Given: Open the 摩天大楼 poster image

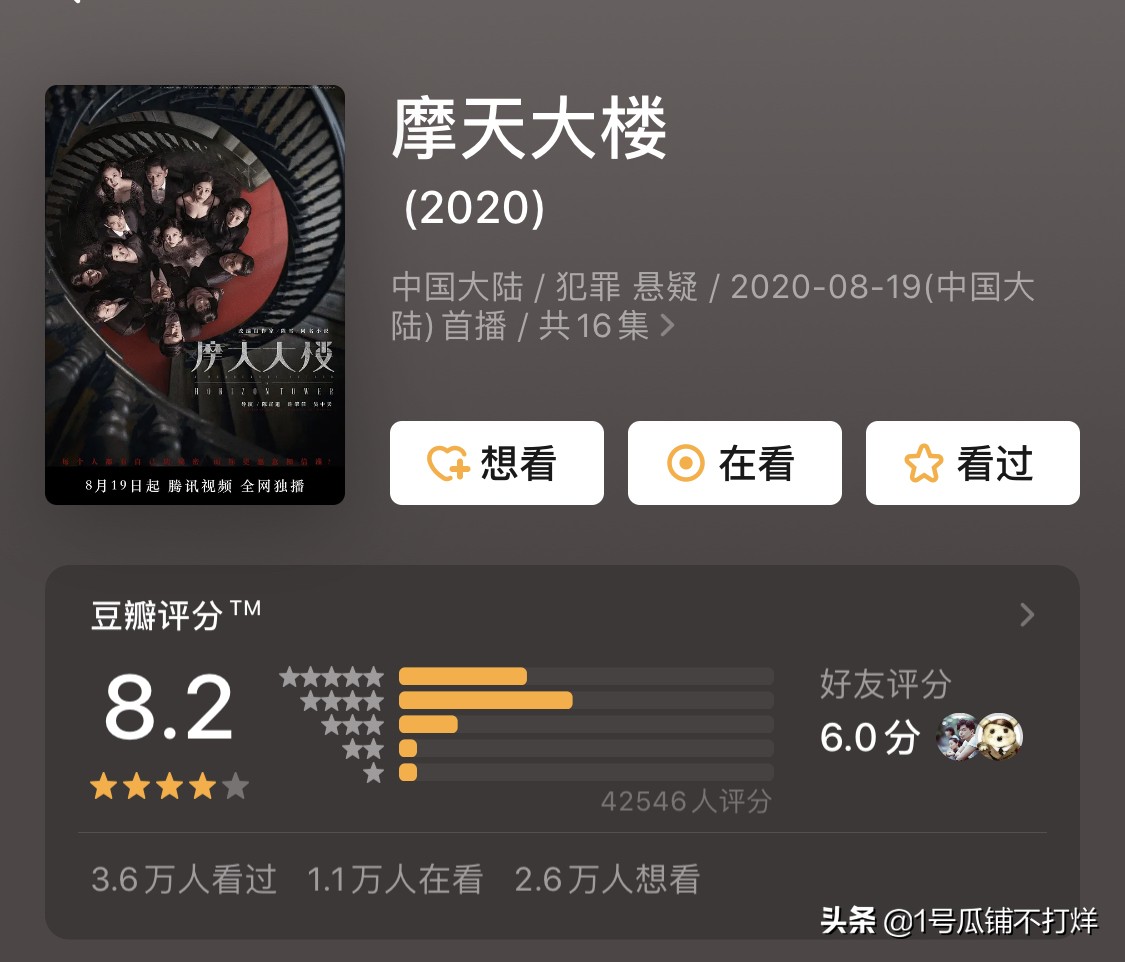Looking at the screenshot, I should (x=195, y=295).
